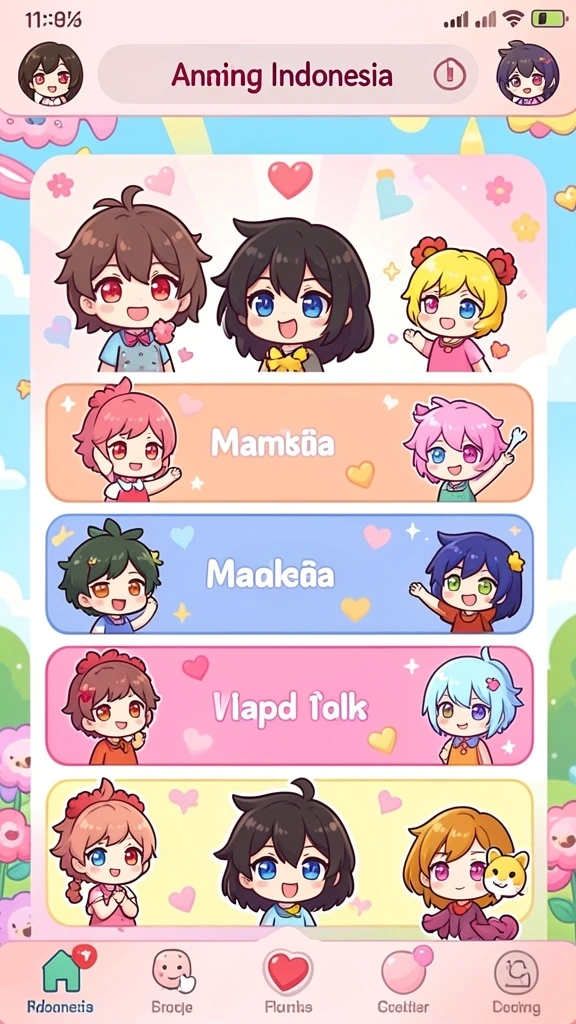
Task: Open the top banner with three characters
Action: pos(288,264)
